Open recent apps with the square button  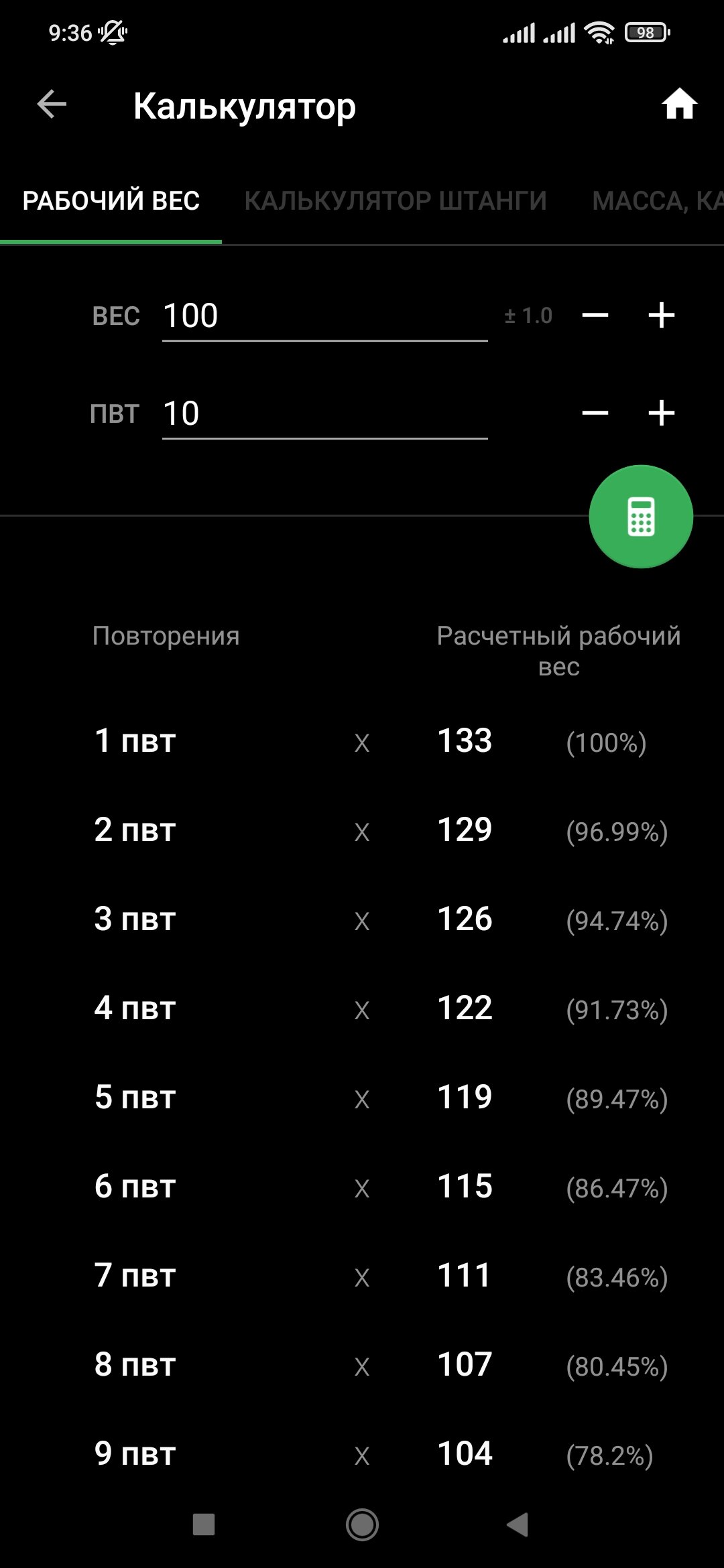[x=204, y=1524]
